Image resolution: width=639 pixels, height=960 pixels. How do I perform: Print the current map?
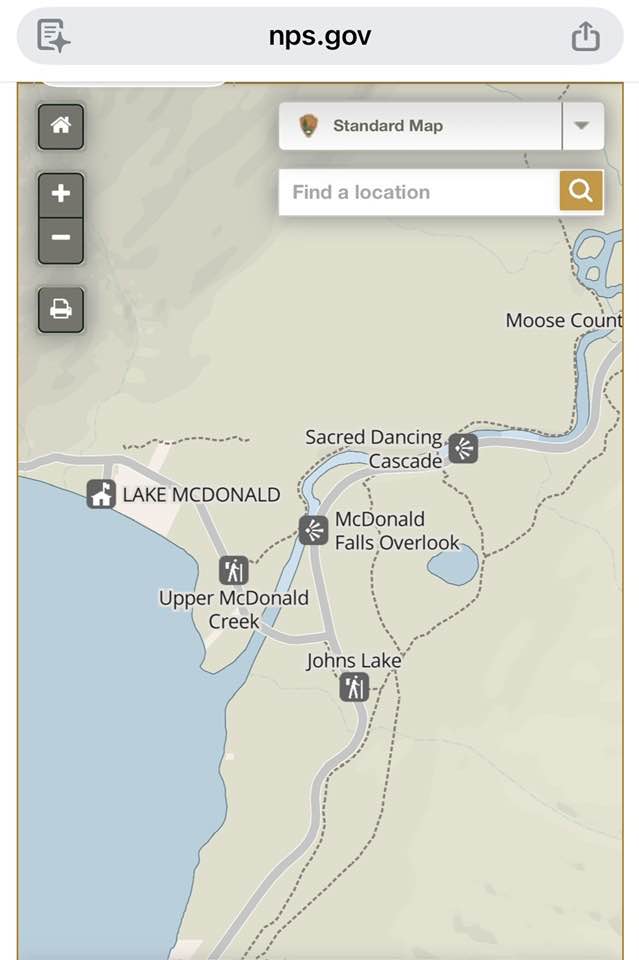[61, 310]
